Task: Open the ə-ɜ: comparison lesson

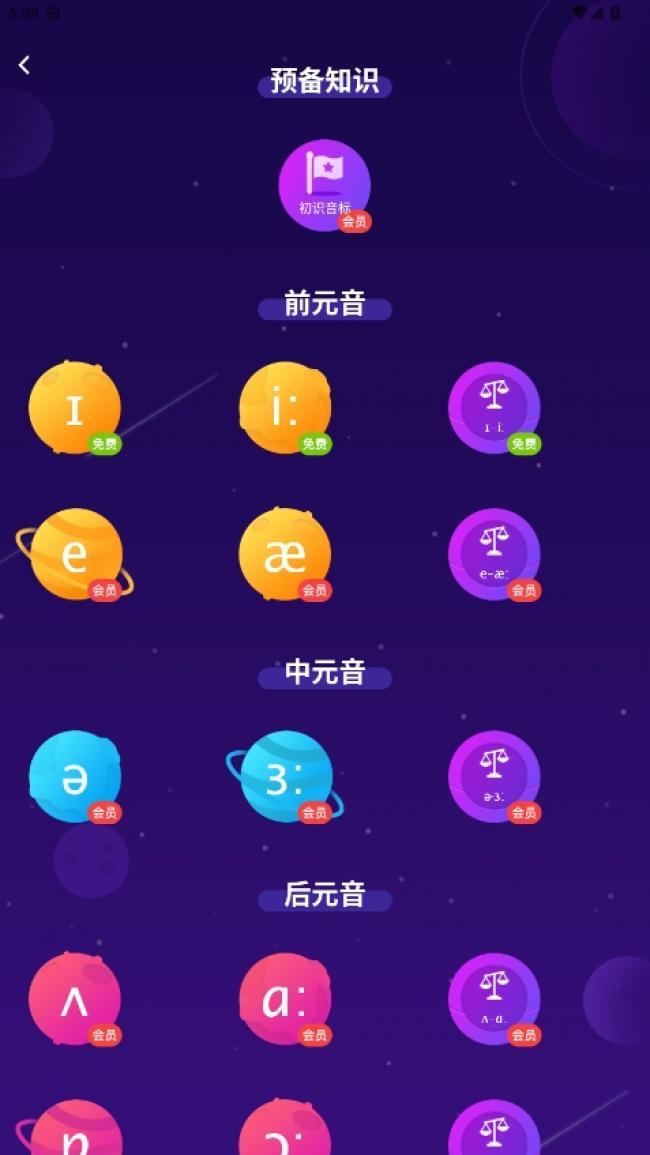Action: tap(494, 777)
